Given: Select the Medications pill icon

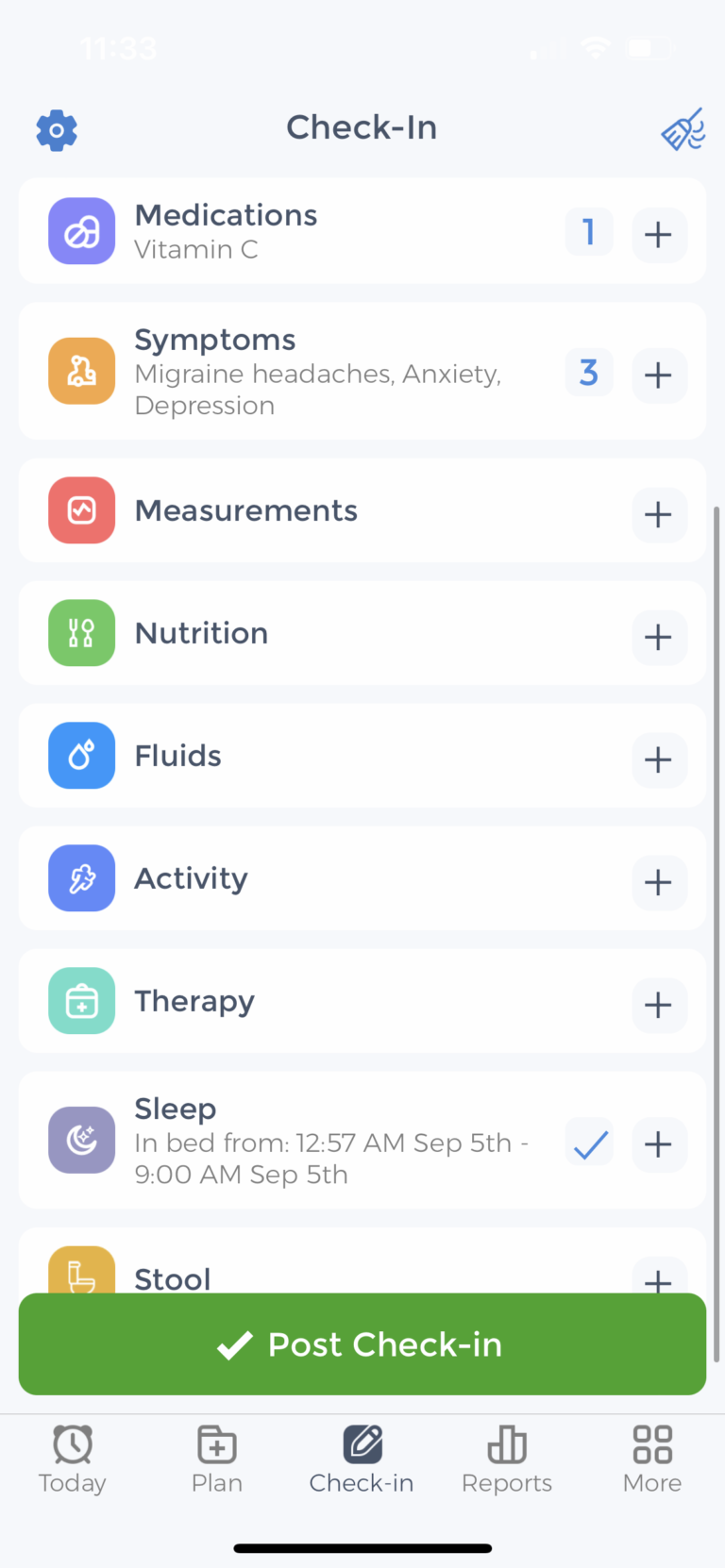Looking at the screenshot, I should (81, 230).
